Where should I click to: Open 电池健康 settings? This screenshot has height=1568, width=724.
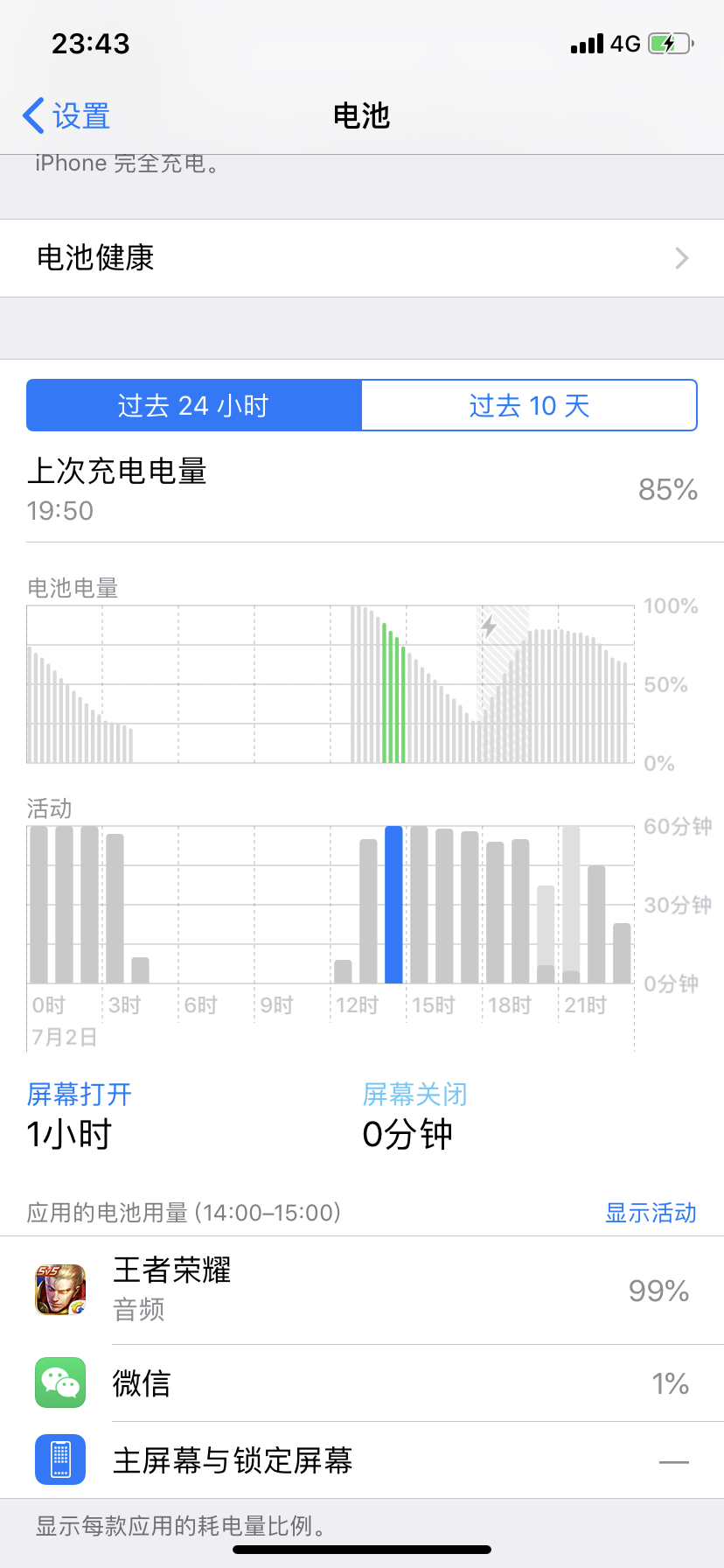coord(362,258)
